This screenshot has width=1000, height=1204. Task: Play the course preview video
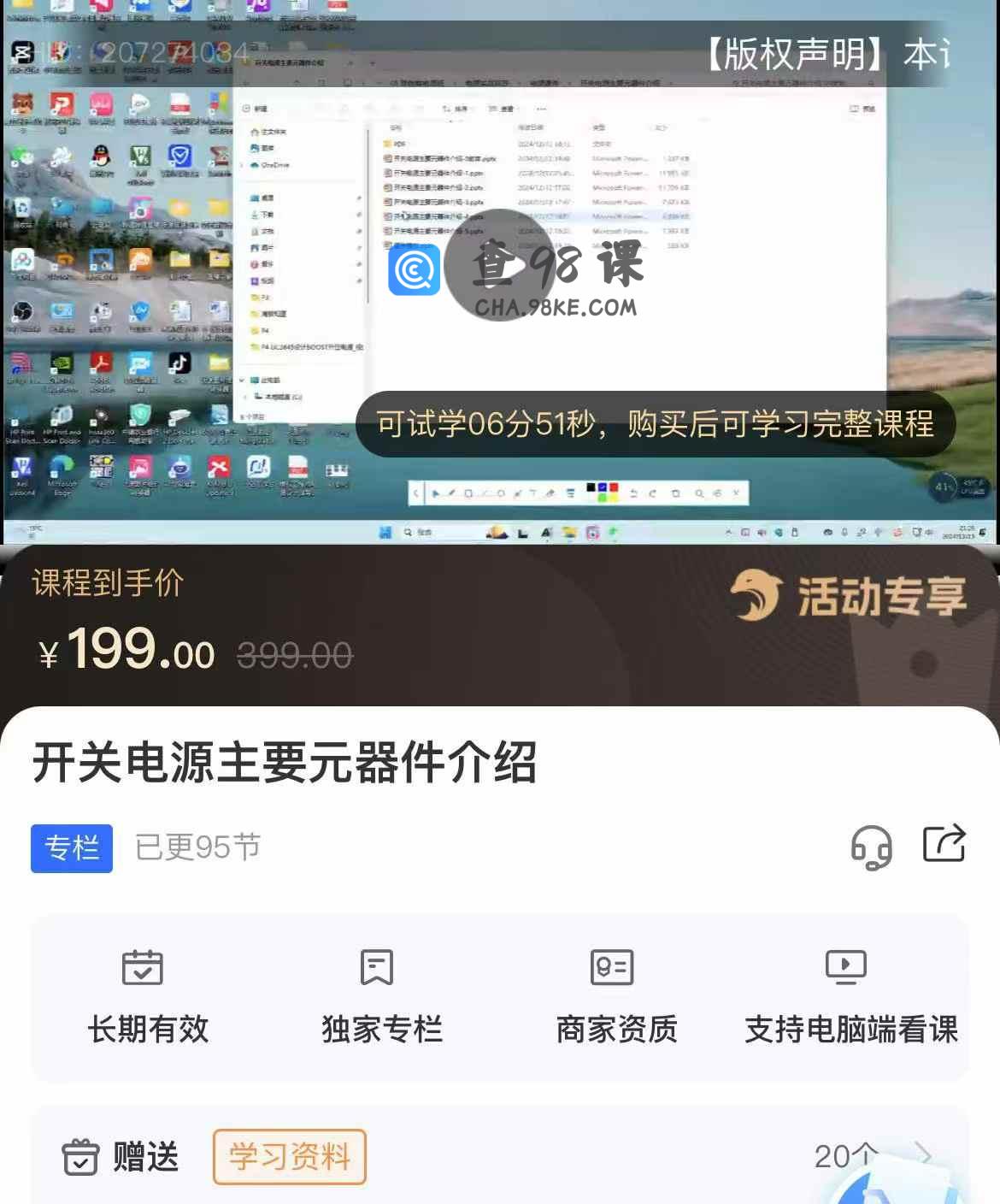tap(500, 266)
